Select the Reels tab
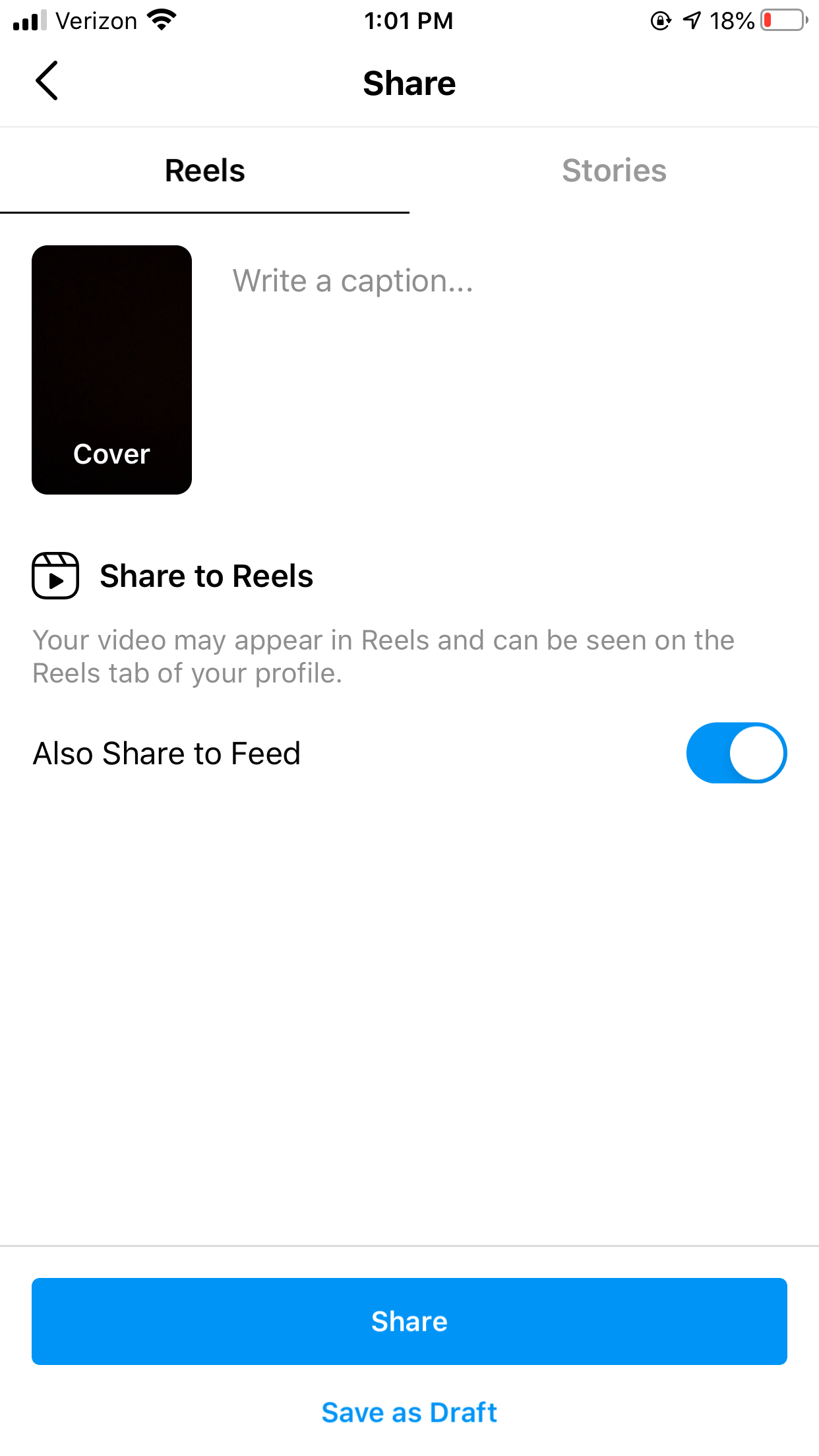This screenshot has height=1456, width=819. (x=204, y=169)
